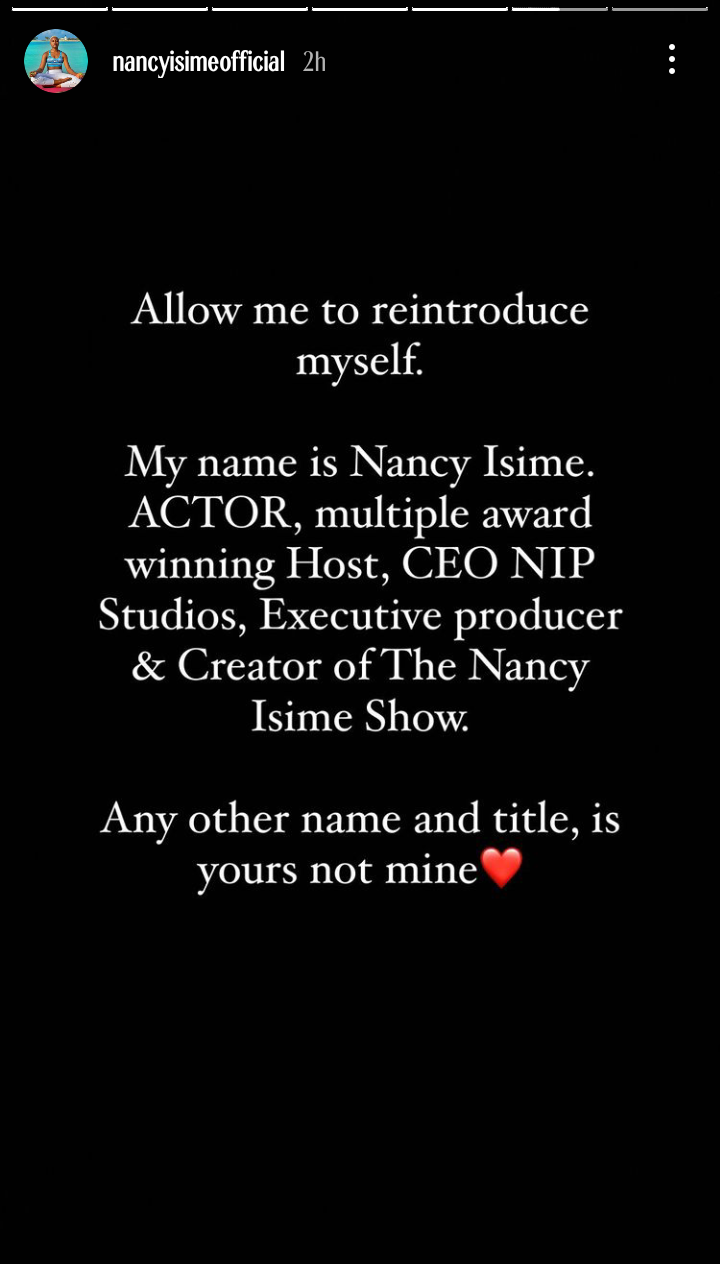Open nancyisimeofficial's profile picture

(56, 61)
